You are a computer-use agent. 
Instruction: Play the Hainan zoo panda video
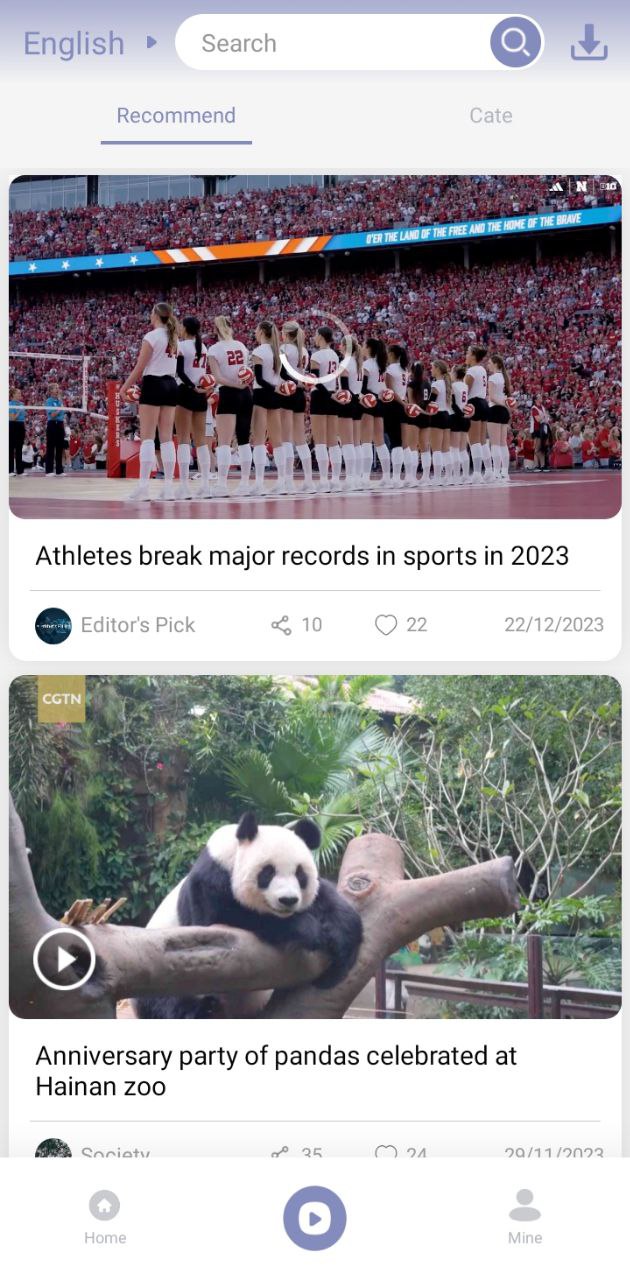coord(64,960)
